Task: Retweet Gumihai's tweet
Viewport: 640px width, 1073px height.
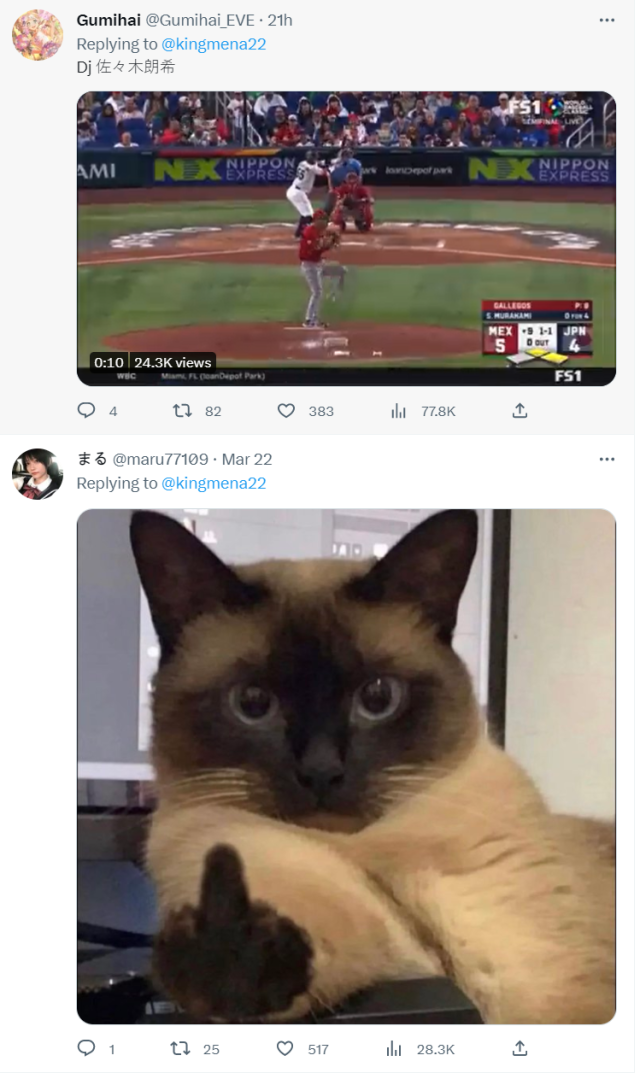Action: point(182,411)
